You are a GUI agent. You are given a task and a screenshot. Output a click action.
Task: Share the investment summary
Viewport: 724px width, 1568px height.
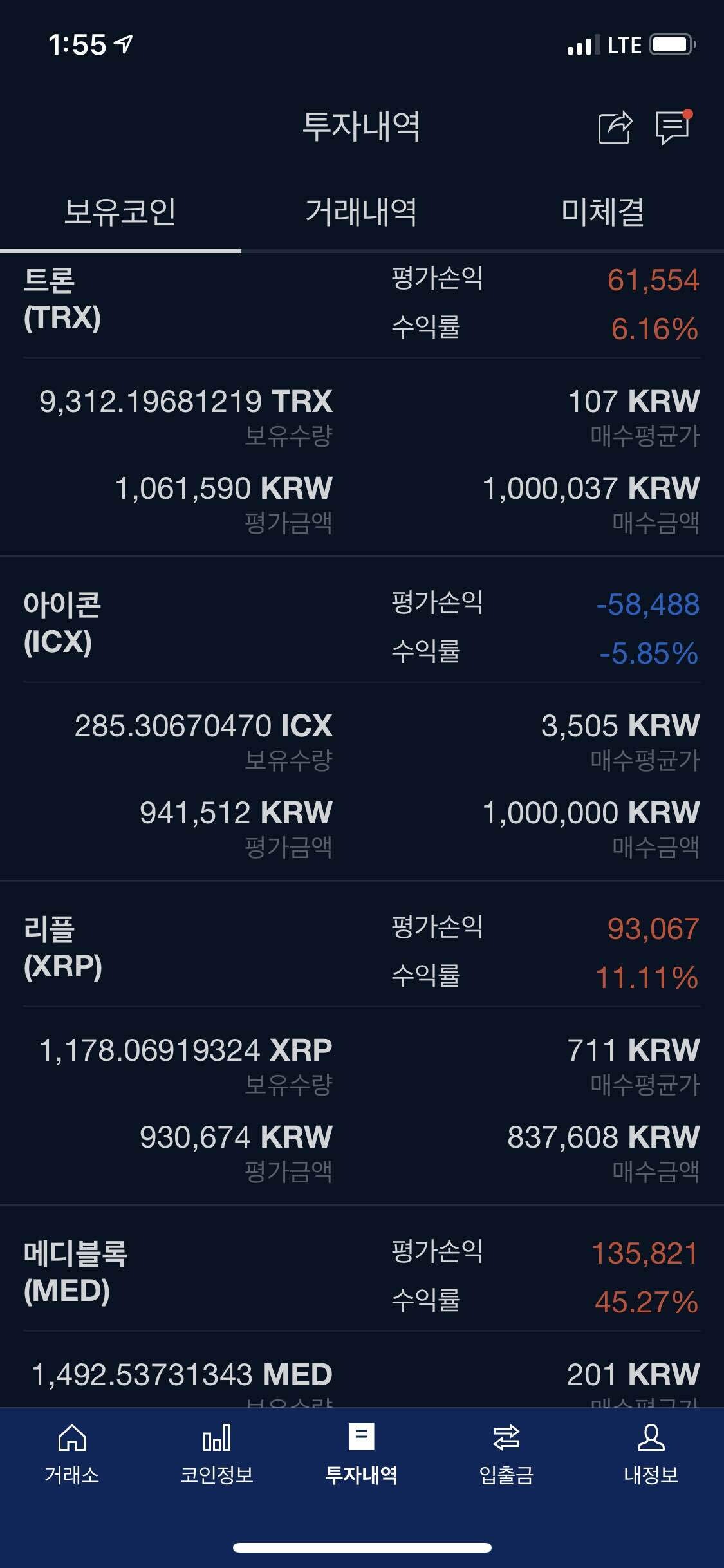point(615,127)
